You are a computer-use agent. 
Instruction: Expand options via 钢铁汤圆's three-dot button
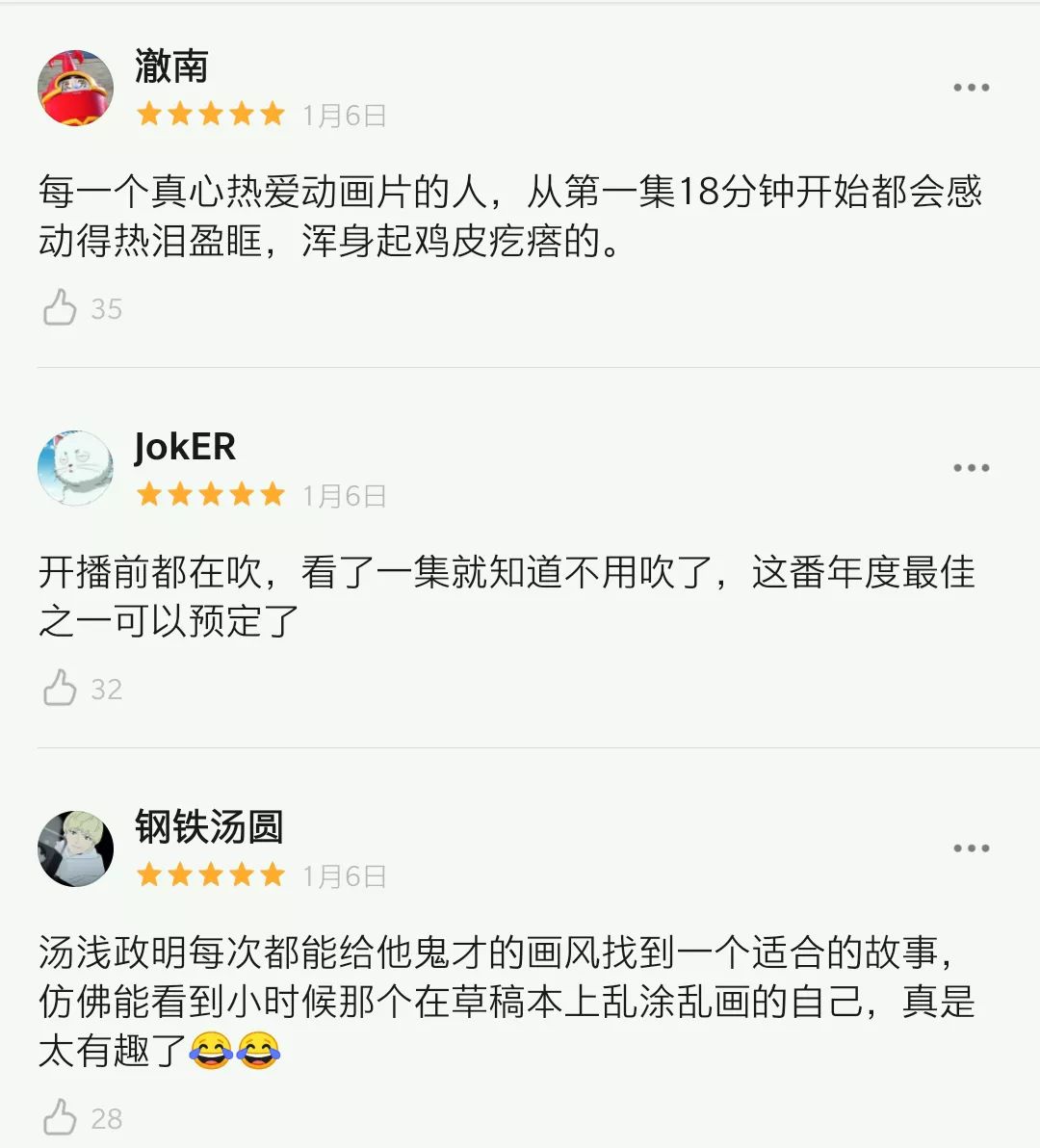pos(972,848)
